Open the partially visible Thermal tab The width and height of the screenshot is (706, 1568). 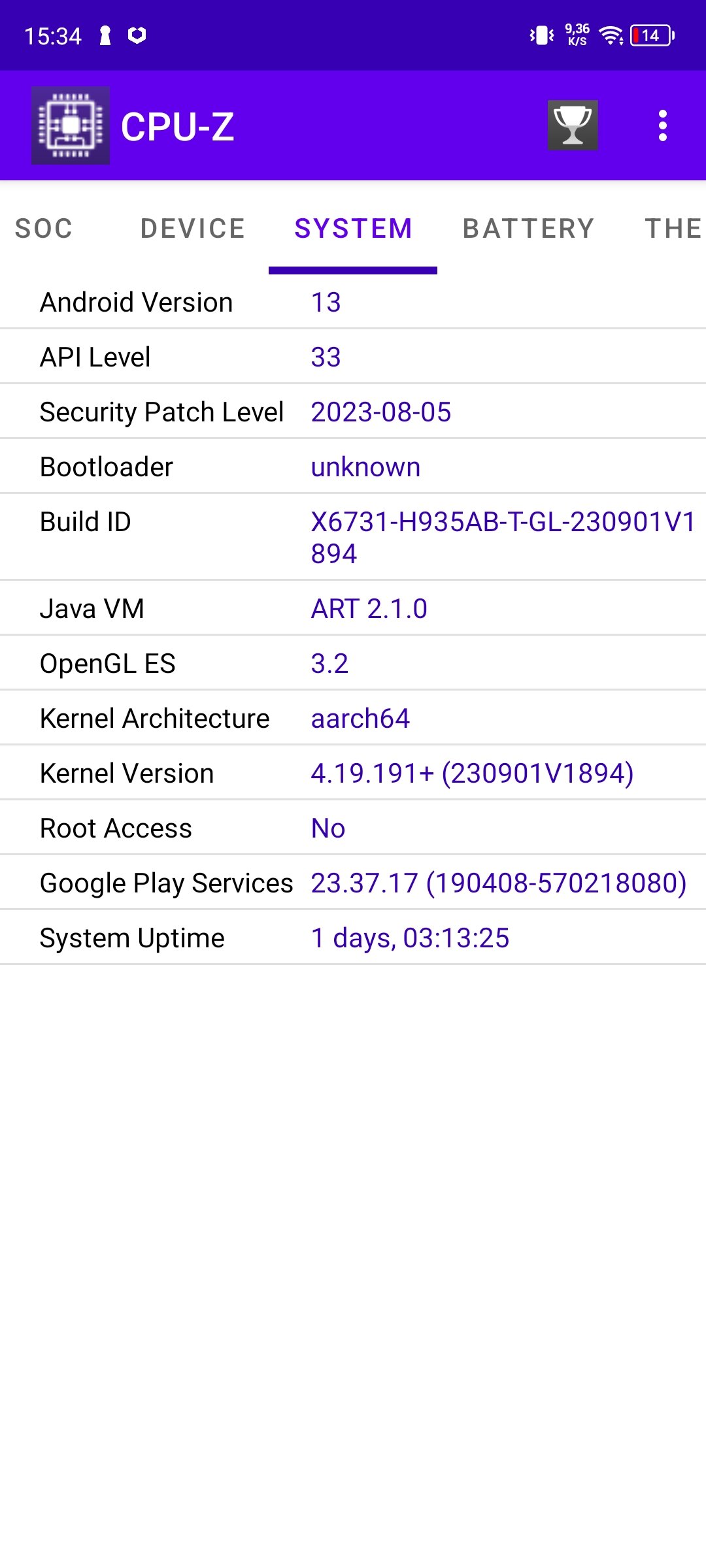pyautogui.click(x=672, y=229)
